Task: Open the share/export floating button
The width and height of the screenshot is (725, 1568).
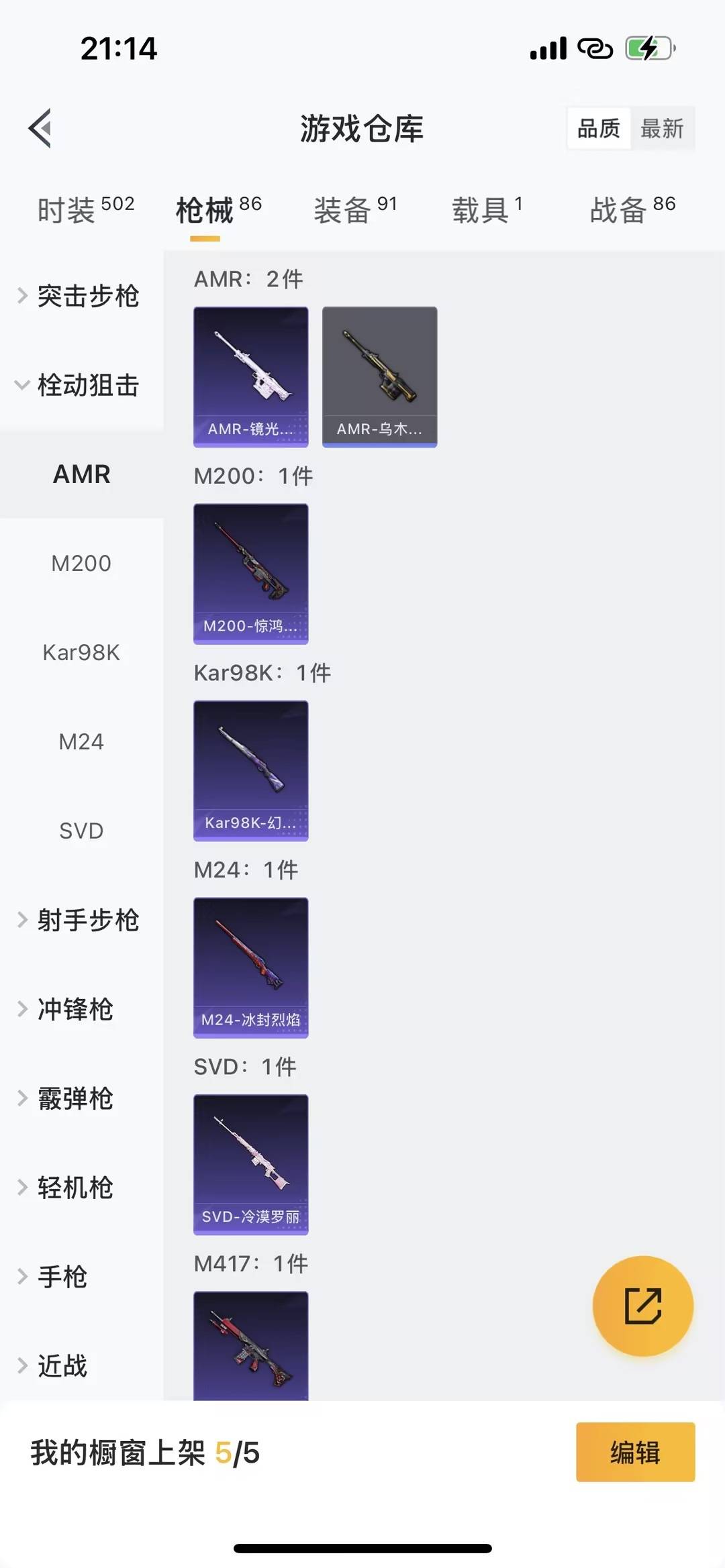Action: point(642,1304)
